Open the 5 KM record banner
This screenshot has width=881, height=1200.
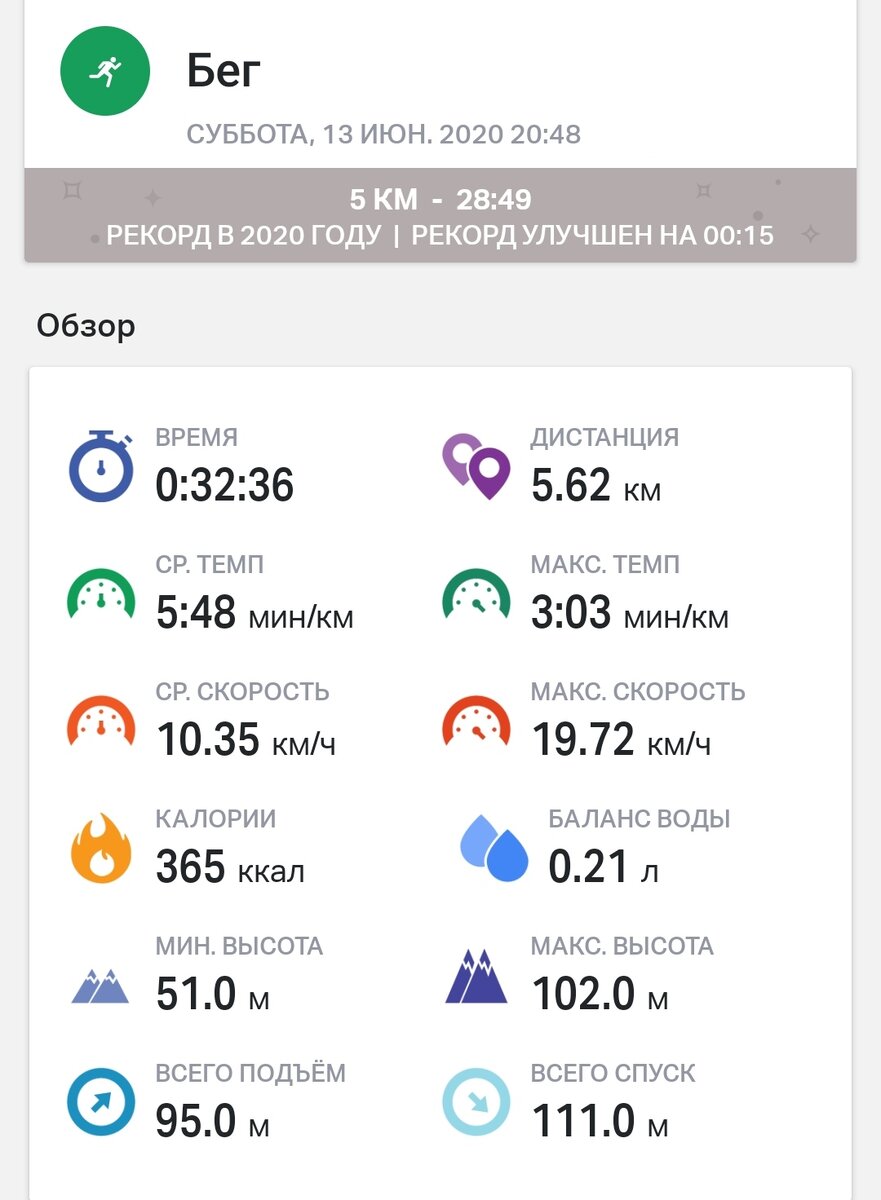point(440,199)
